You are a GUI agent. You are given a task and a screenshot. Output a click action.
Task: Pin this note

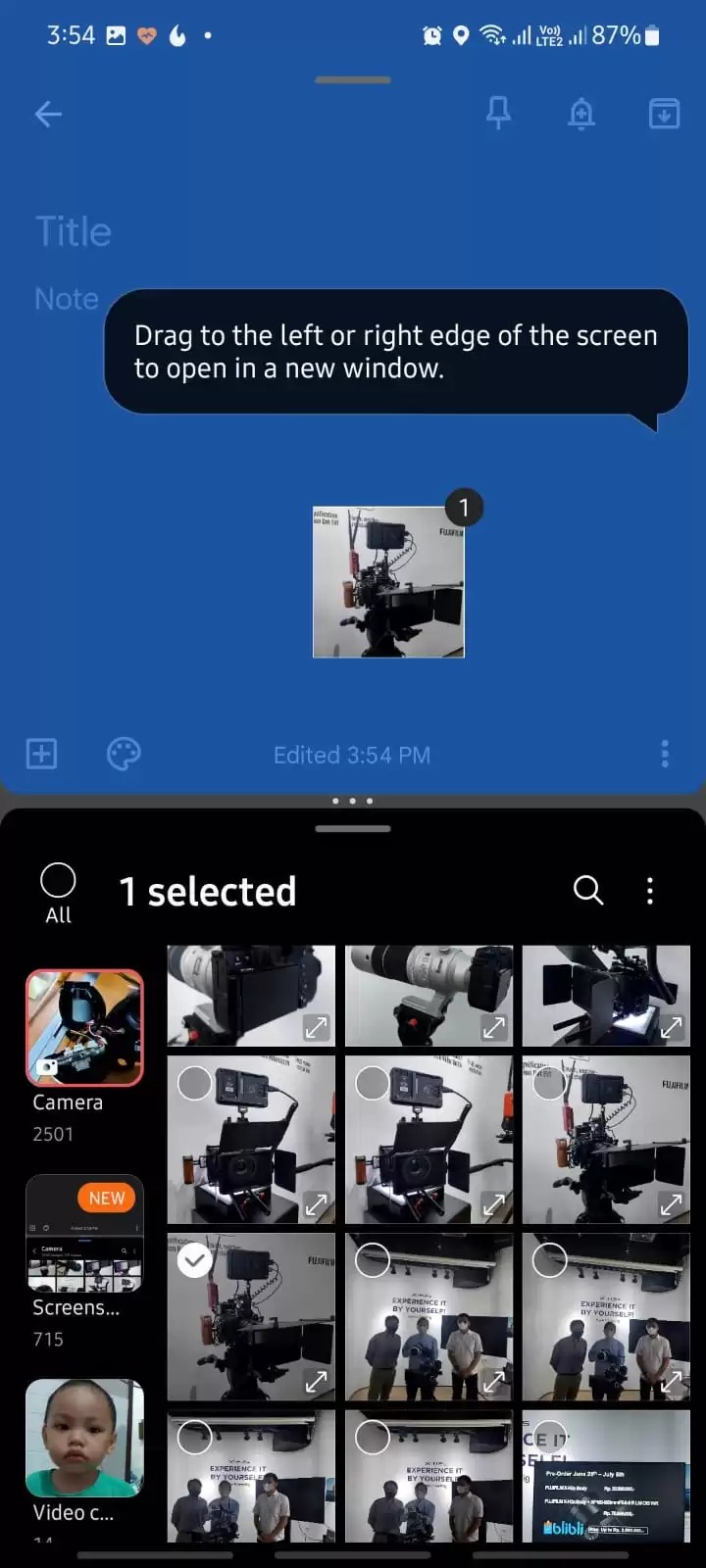[x=498, y=114]
